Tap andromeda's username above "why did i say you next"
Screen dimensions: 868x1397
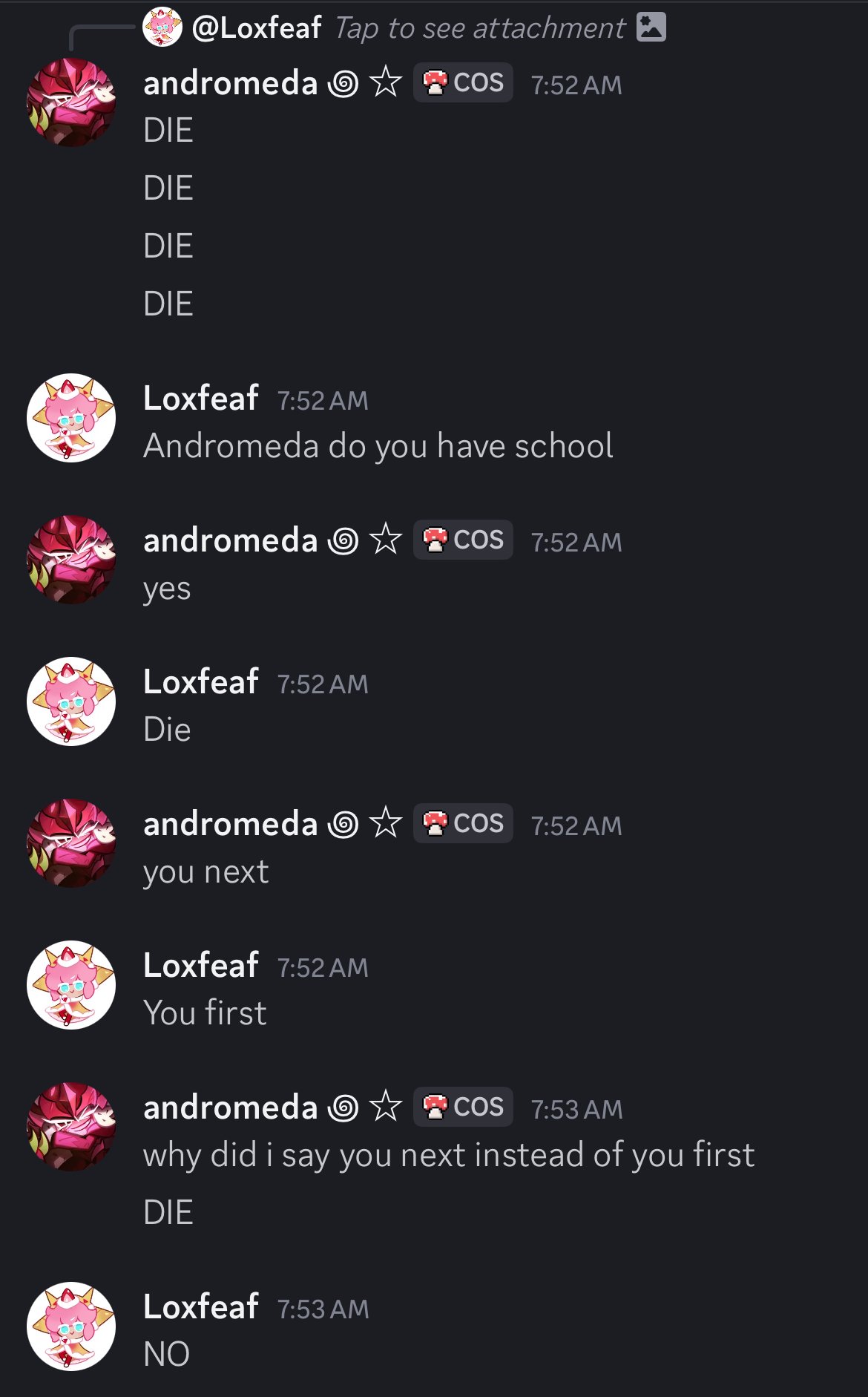231,1107
